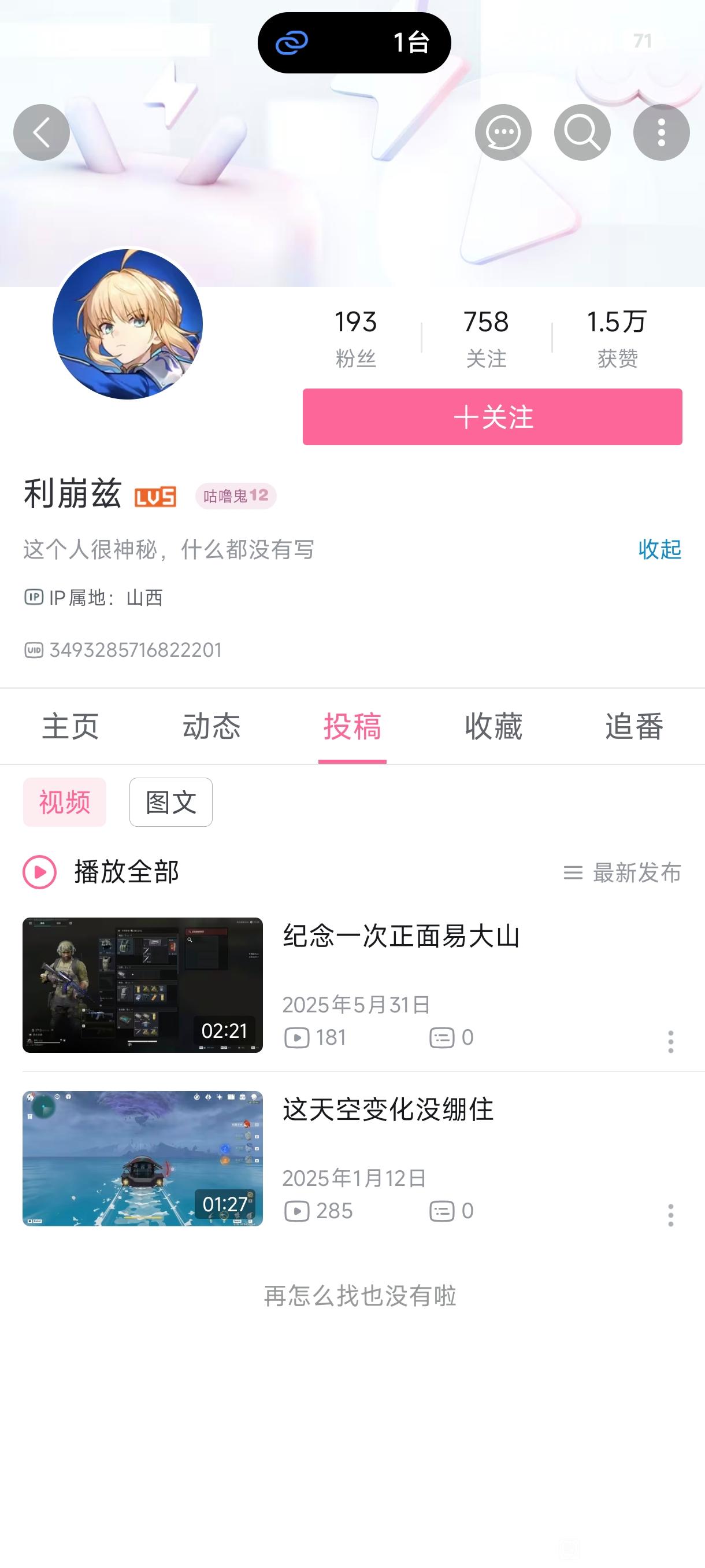The height and width of the screenshot is (1568, 705).
Task: Open the video 这天空变化没绷住
Action: coord(388,1110)
